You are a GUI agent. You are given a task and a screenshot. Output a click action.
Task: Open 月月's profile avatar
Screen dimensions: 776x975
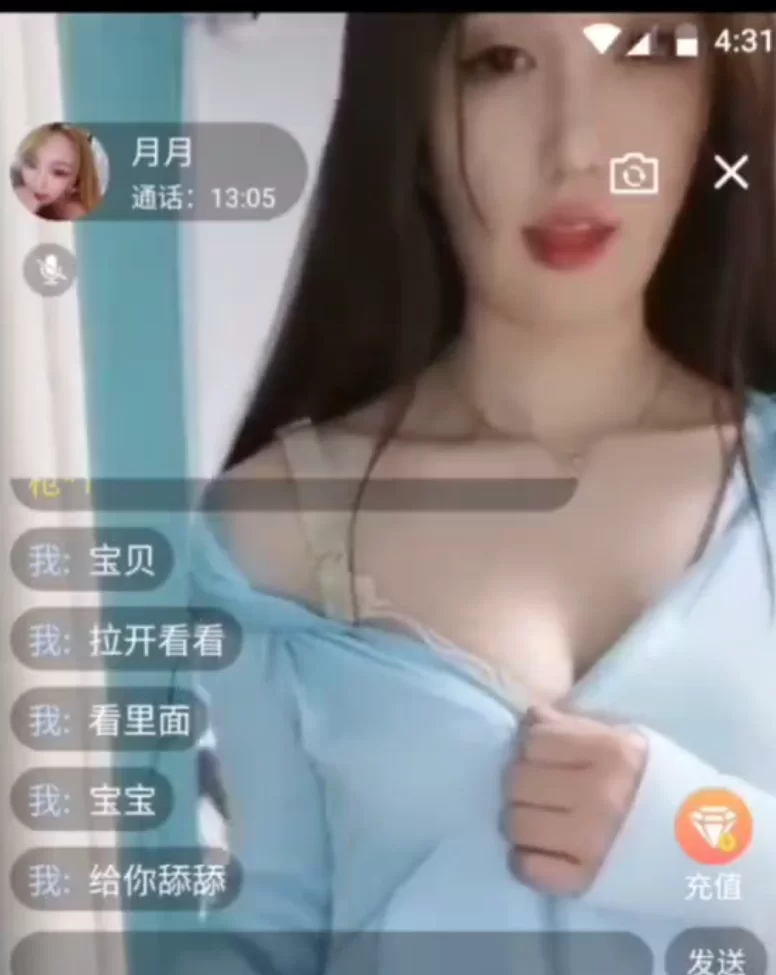pos(58,172)
